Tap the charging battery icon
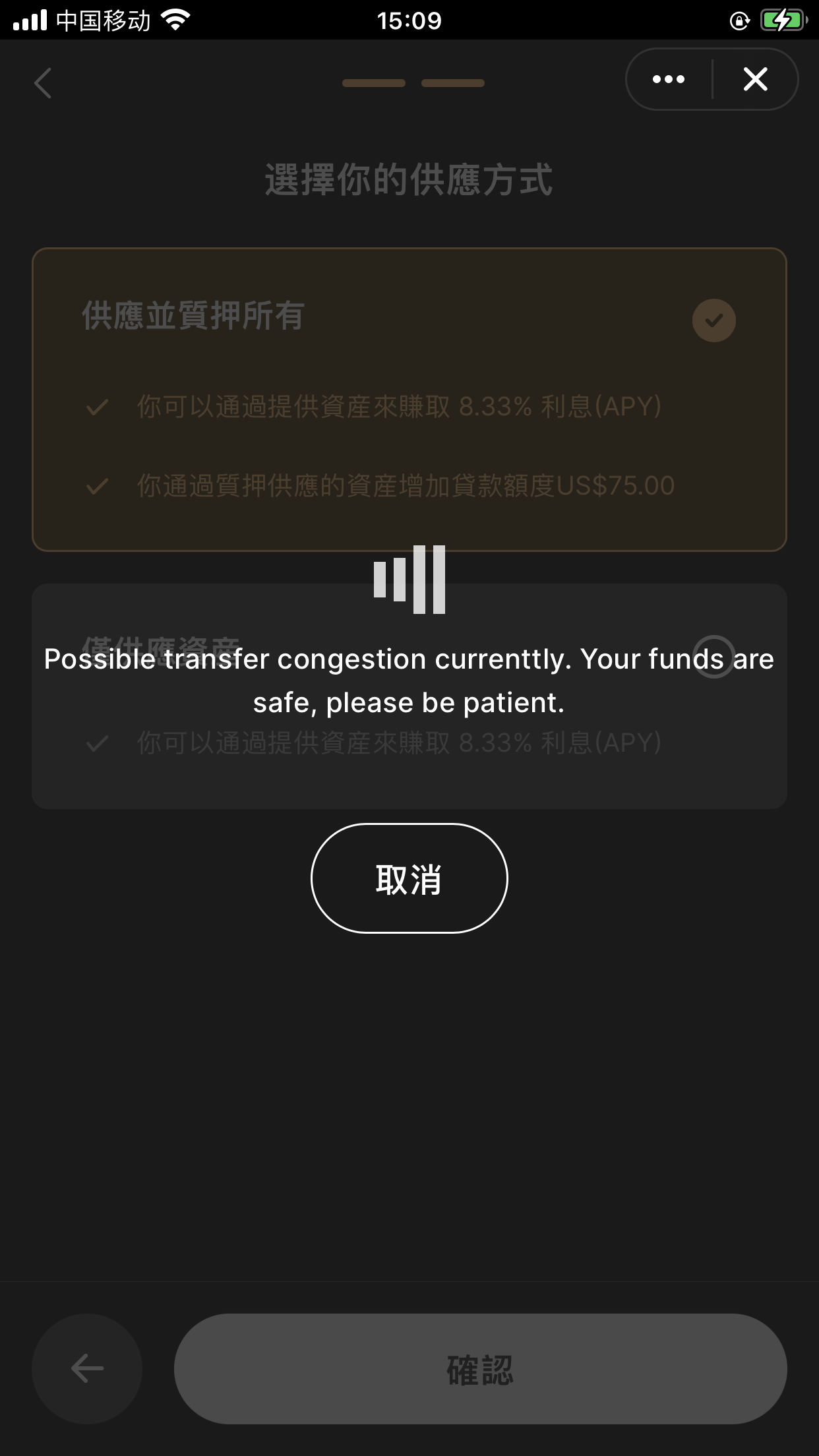The width and height of the screenshot is (819, 1456). [782, 20]
